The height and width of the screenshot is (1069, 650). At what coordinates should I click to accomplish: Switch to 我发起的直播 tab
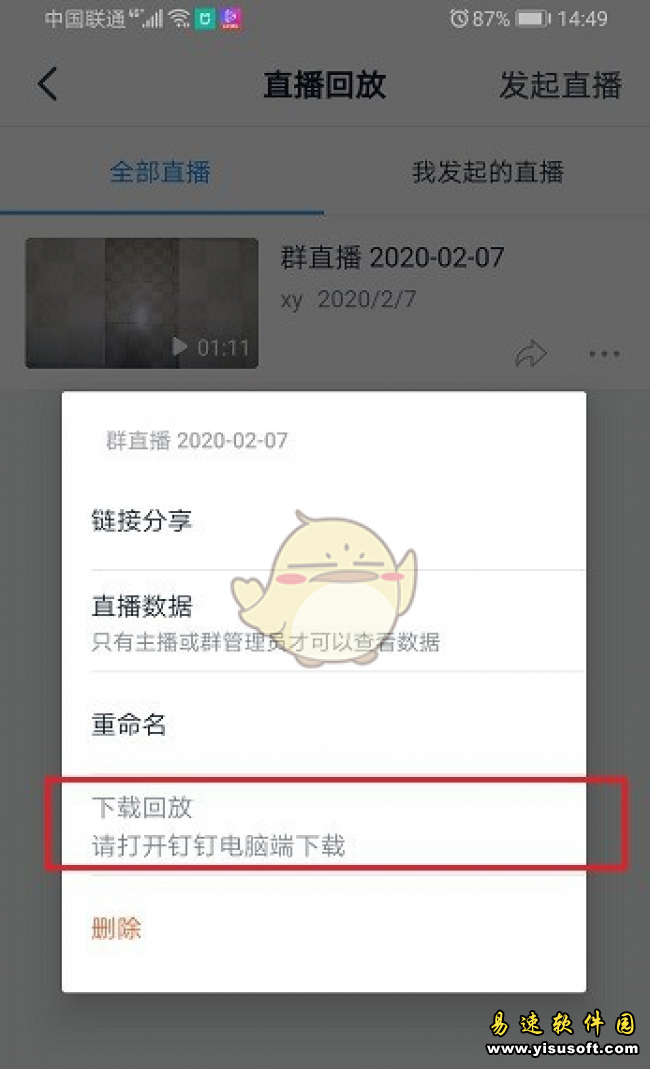point(488,172)
